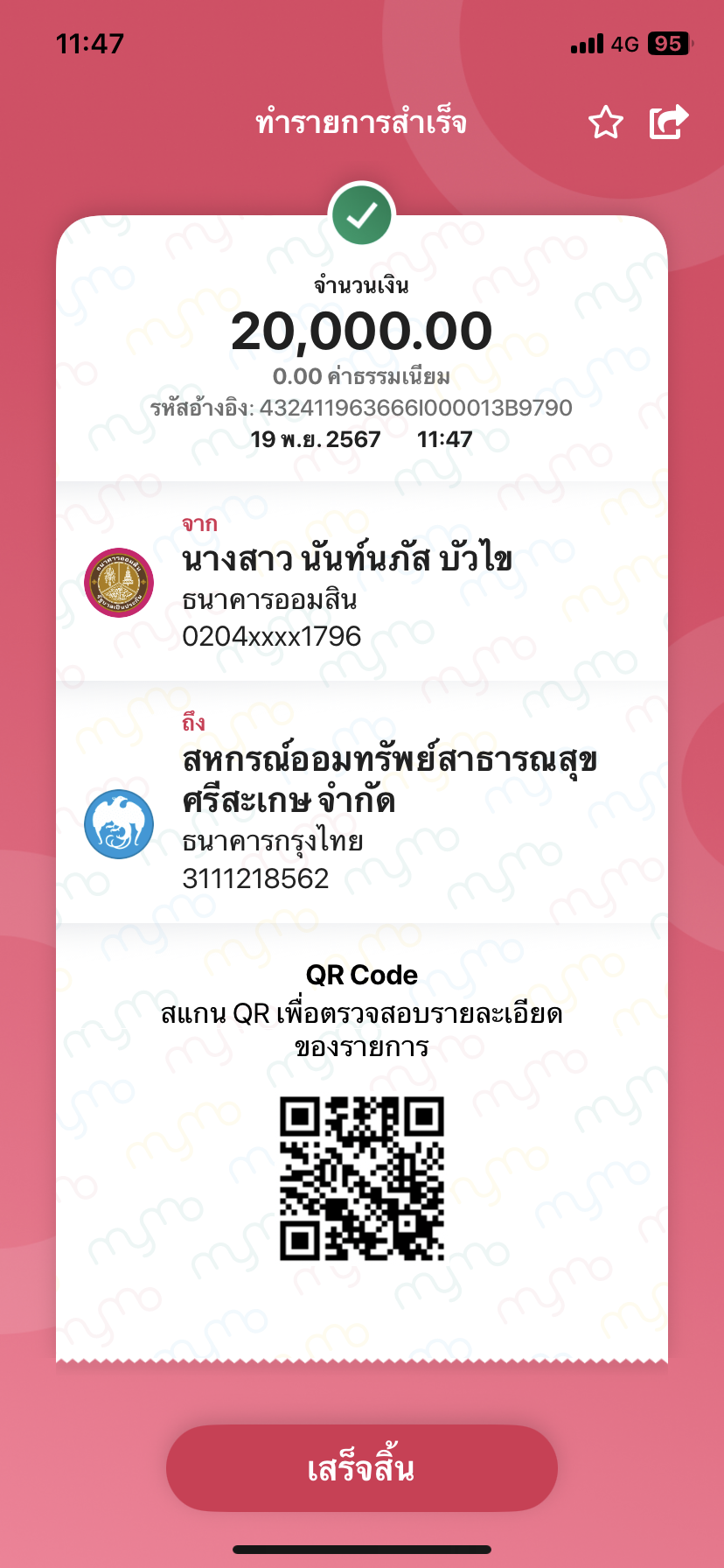Add this transaction to favorites with the star
The image size is (724, 1568).
tap(605, 122)
